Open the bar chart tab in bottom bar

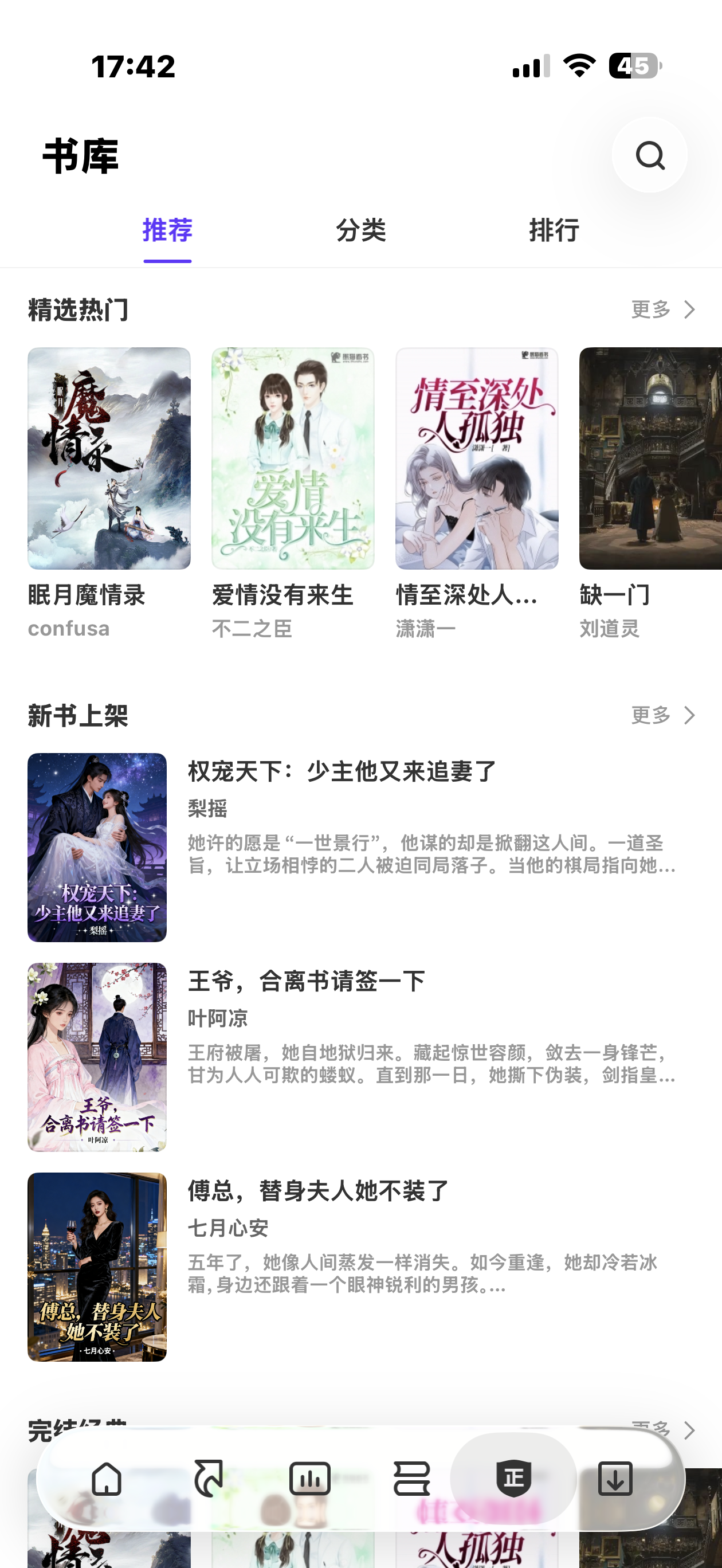pyautogui.click(x=310, y=1479)
